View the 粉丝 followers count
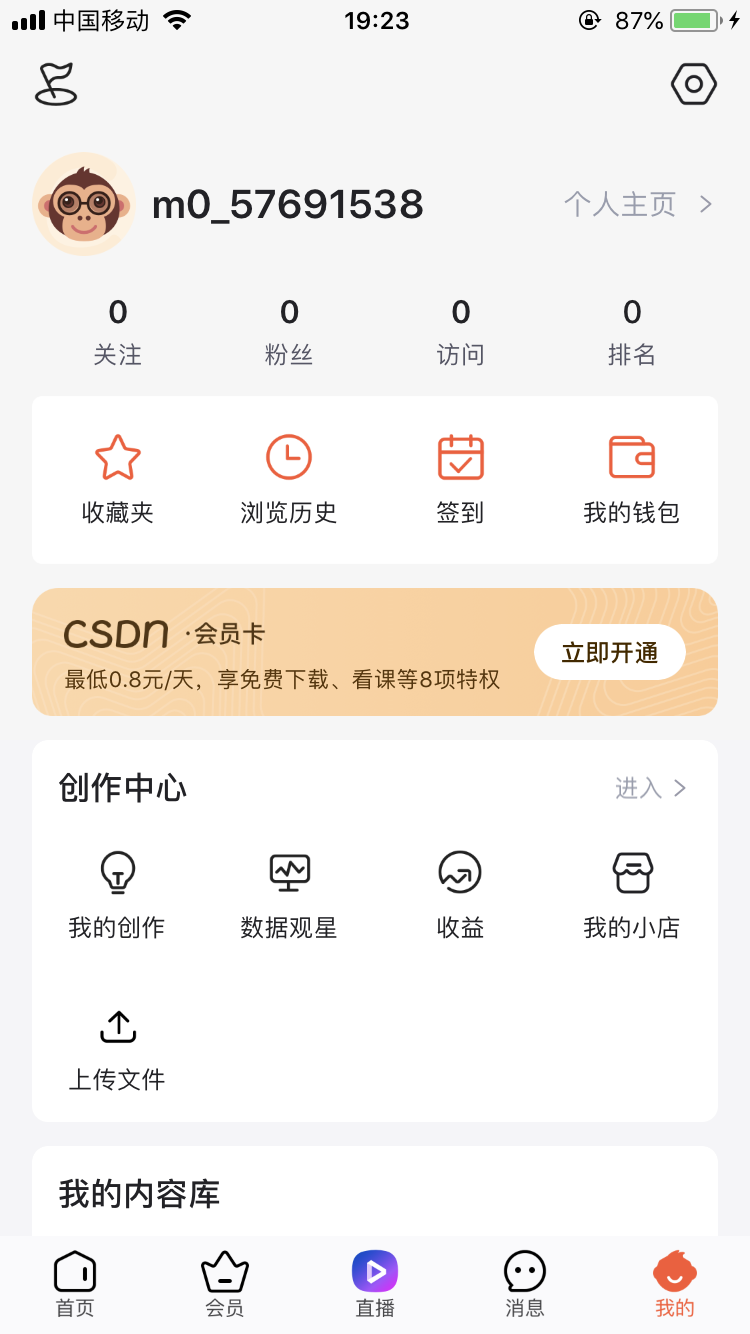This screenshot has height=1334, width=750. [x=289, y=331]
